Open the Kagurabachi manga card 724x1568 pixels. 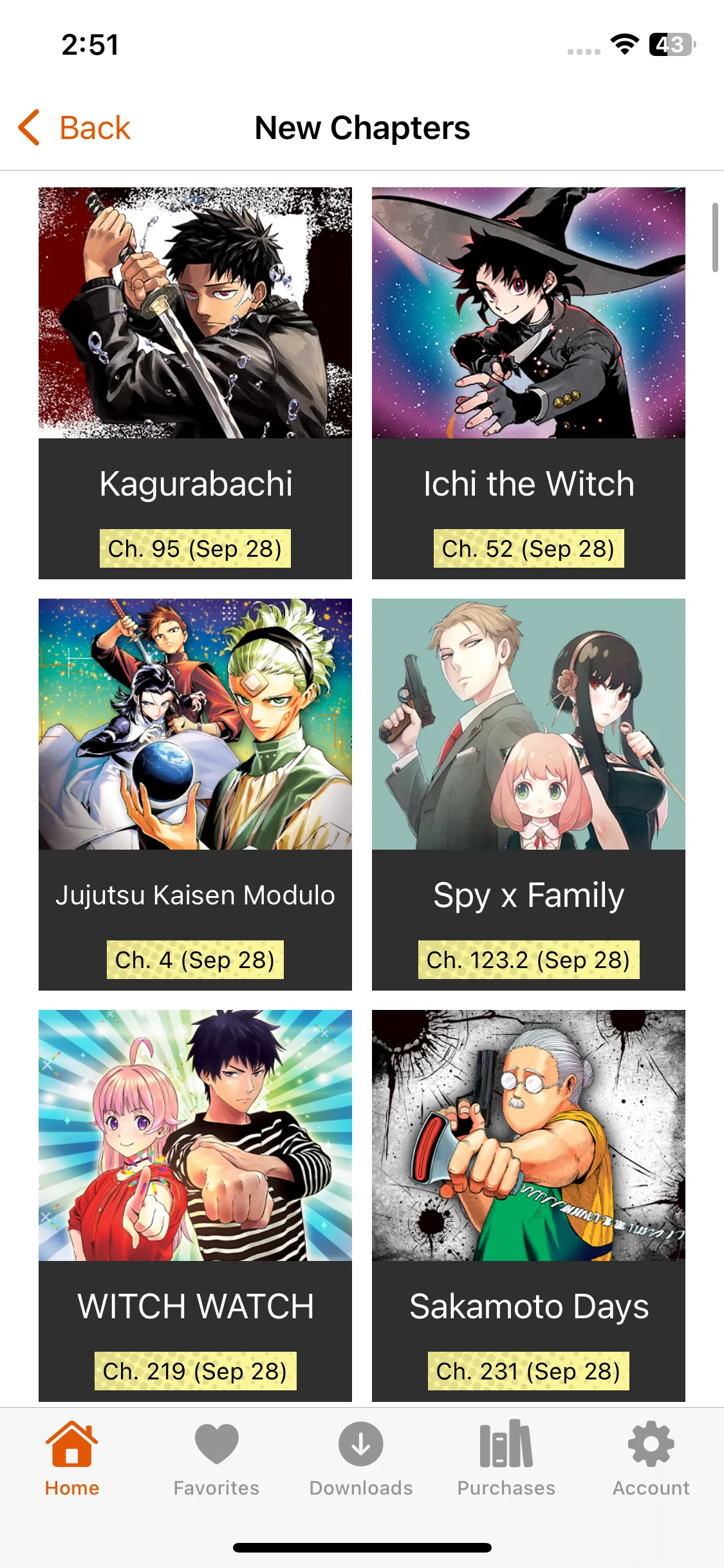tap(195, 382)
